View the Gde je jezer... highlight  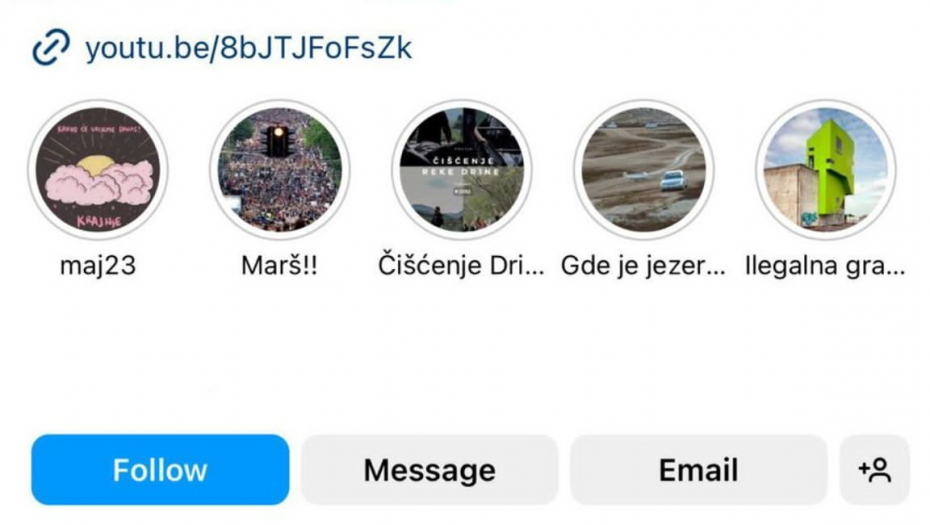pyautogui.click(x=643, y=169)
